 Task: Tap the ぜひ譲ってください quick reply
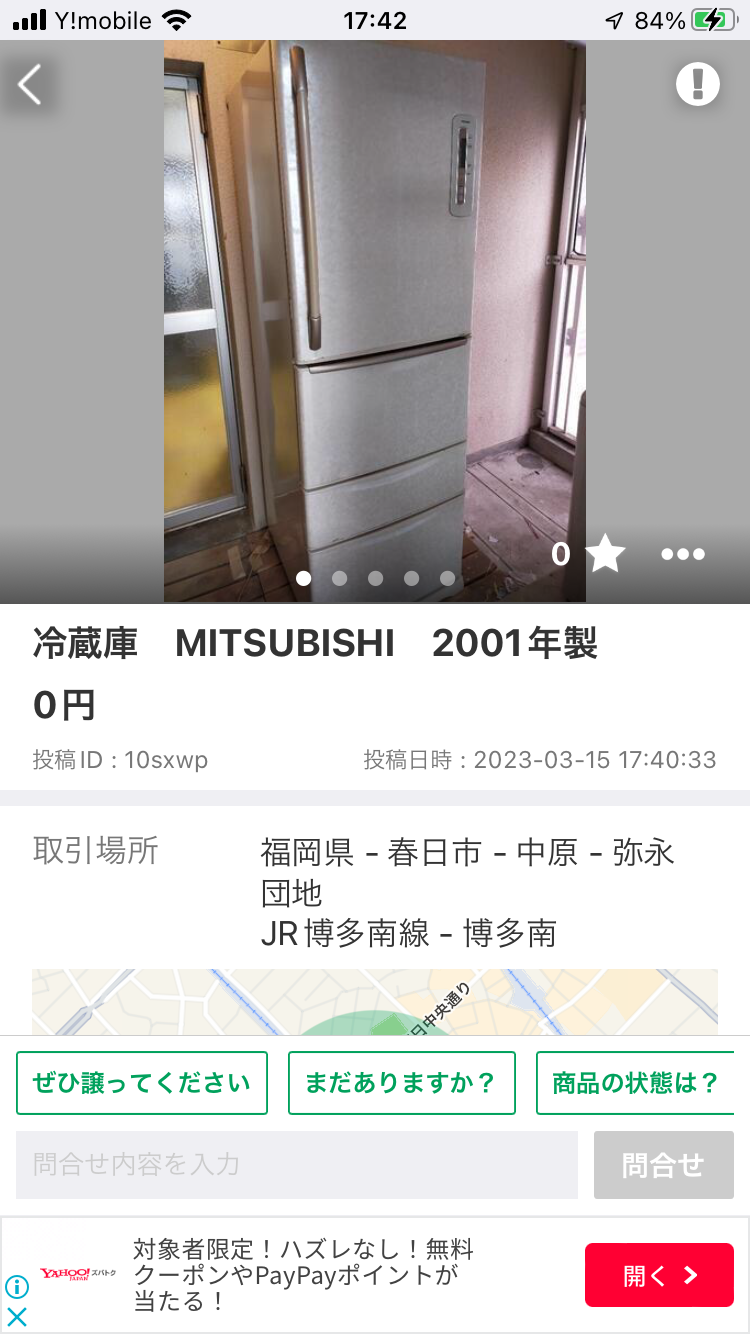click(x=141, y=1083)
